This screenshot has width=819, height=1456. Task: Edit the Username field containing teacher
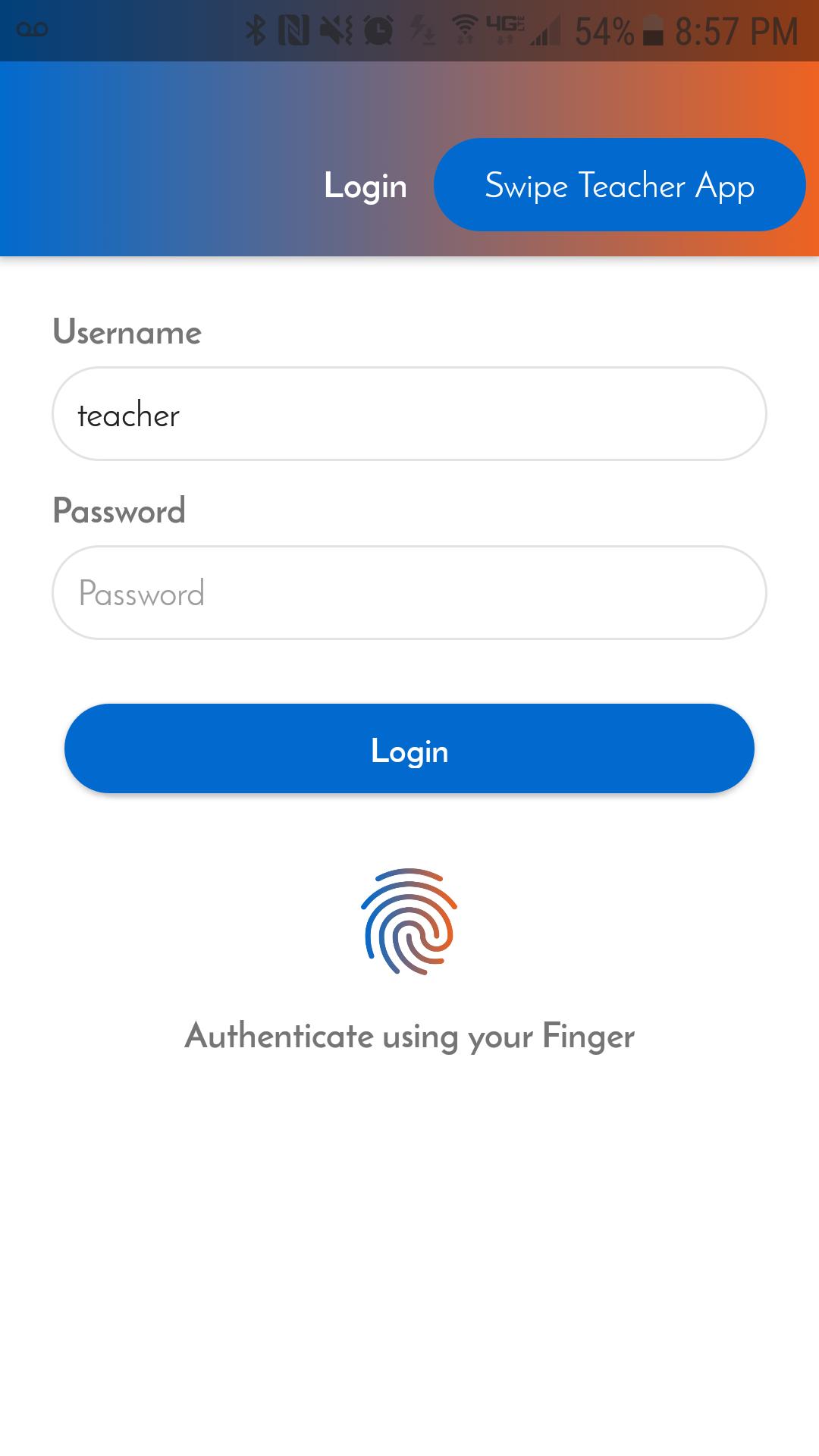pos(409,414)
